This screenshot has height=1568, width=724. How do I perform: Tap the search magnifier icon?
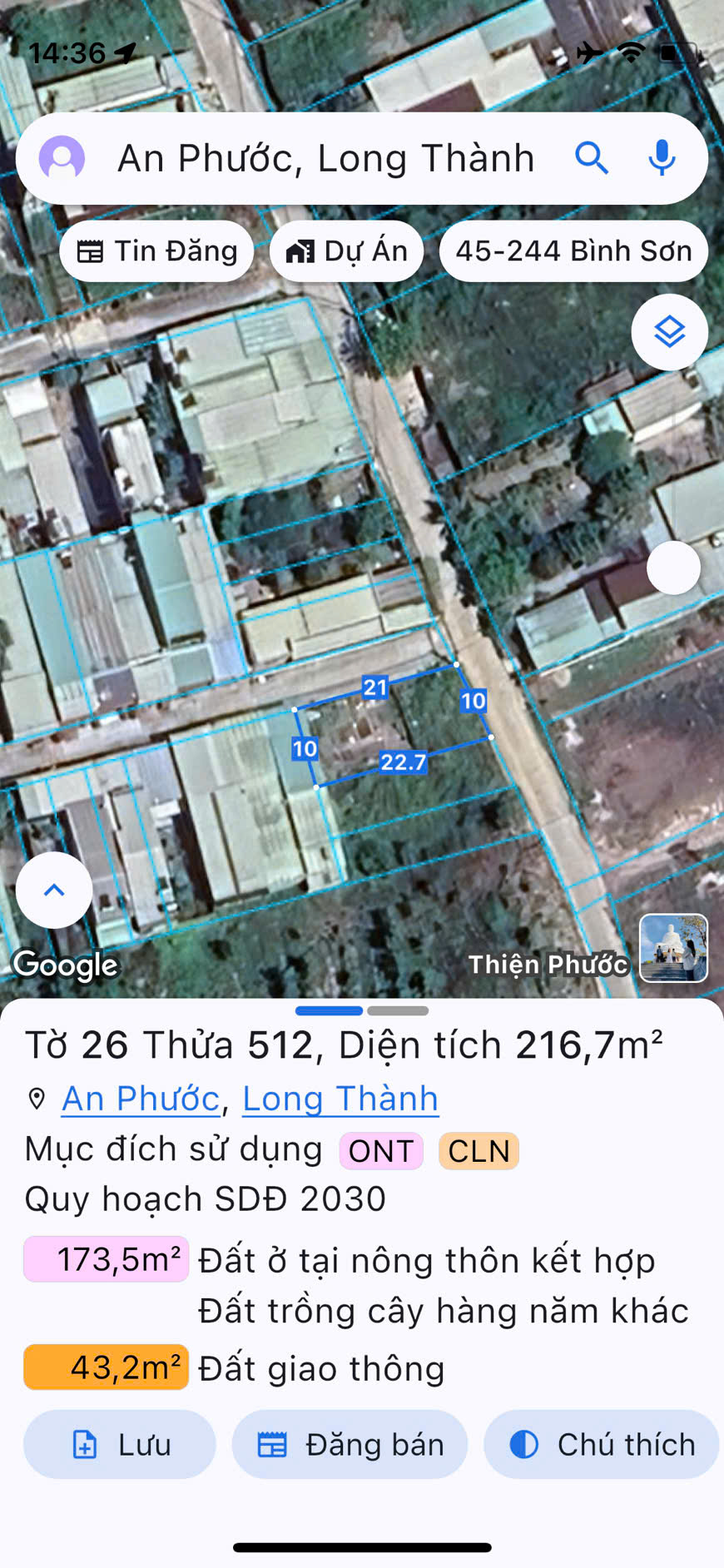[592, 157]
